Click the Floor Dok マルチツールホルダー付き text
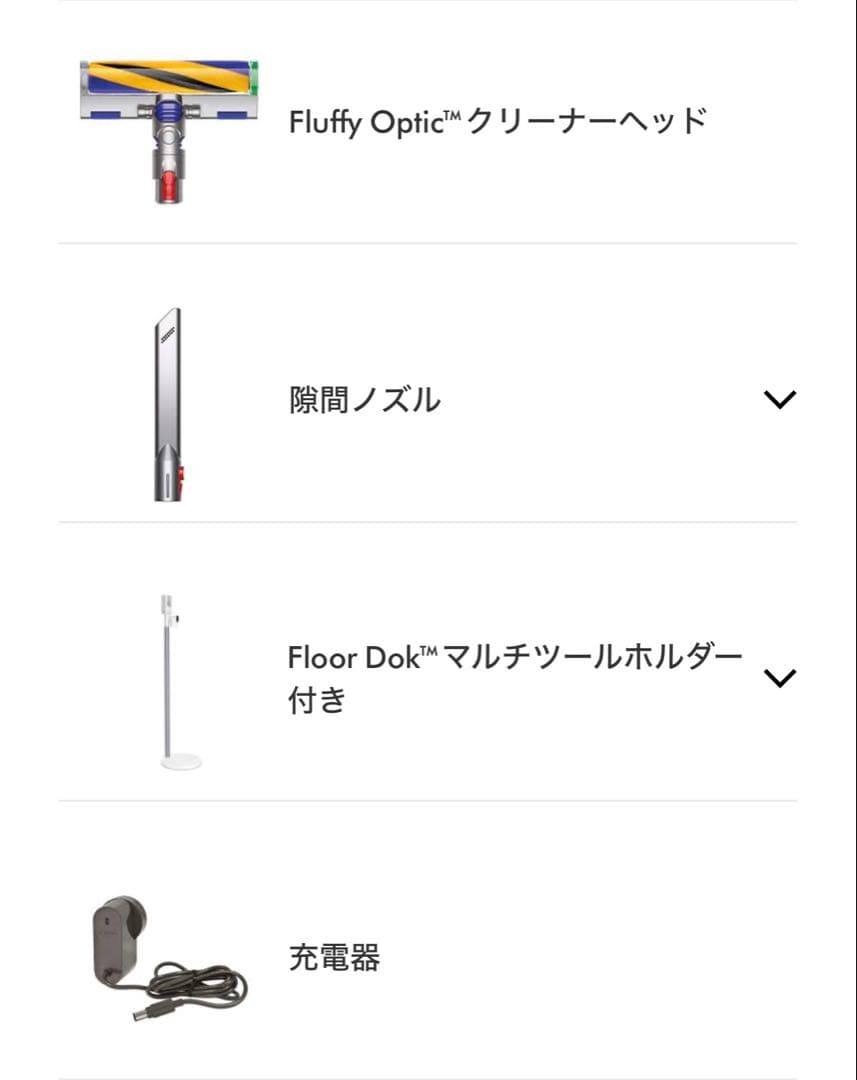Image resolution: width=857 pixels, height=1080 pixels. pos(515,675)
